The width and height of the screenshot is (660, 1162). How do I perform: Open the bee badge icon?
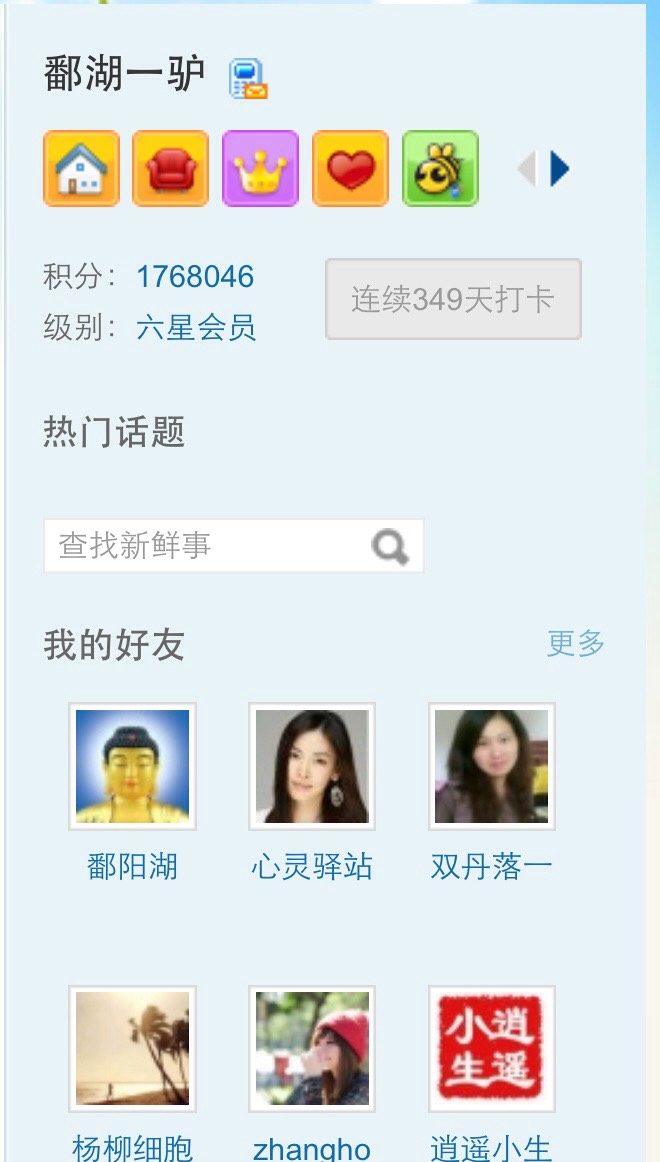[440, 169]
